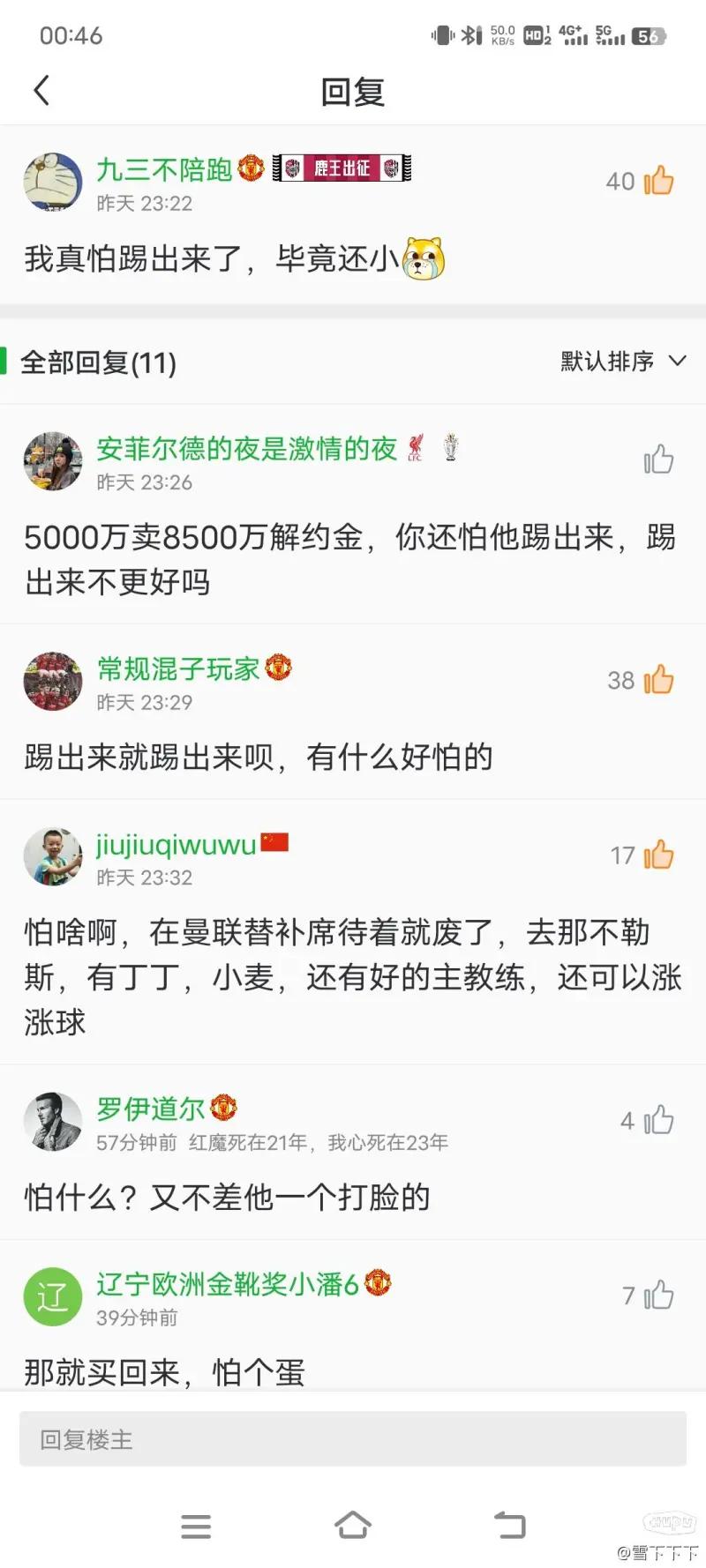Open the system recent apps menu
The width and height of the screenshot is (706, 1568).
[x=196, y=1526]
